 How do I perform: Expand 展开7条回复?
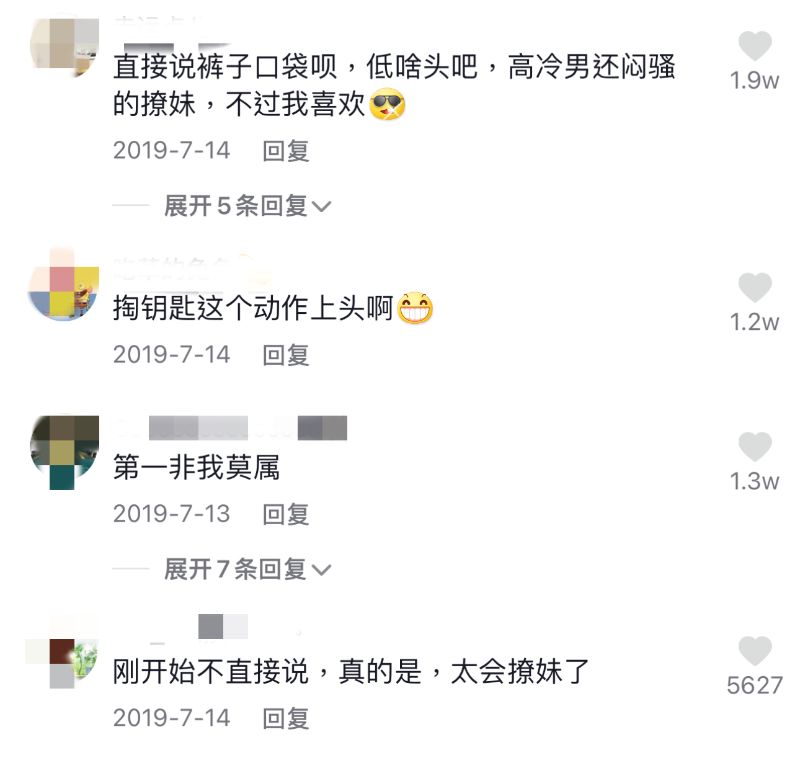(x=247, y=569)
